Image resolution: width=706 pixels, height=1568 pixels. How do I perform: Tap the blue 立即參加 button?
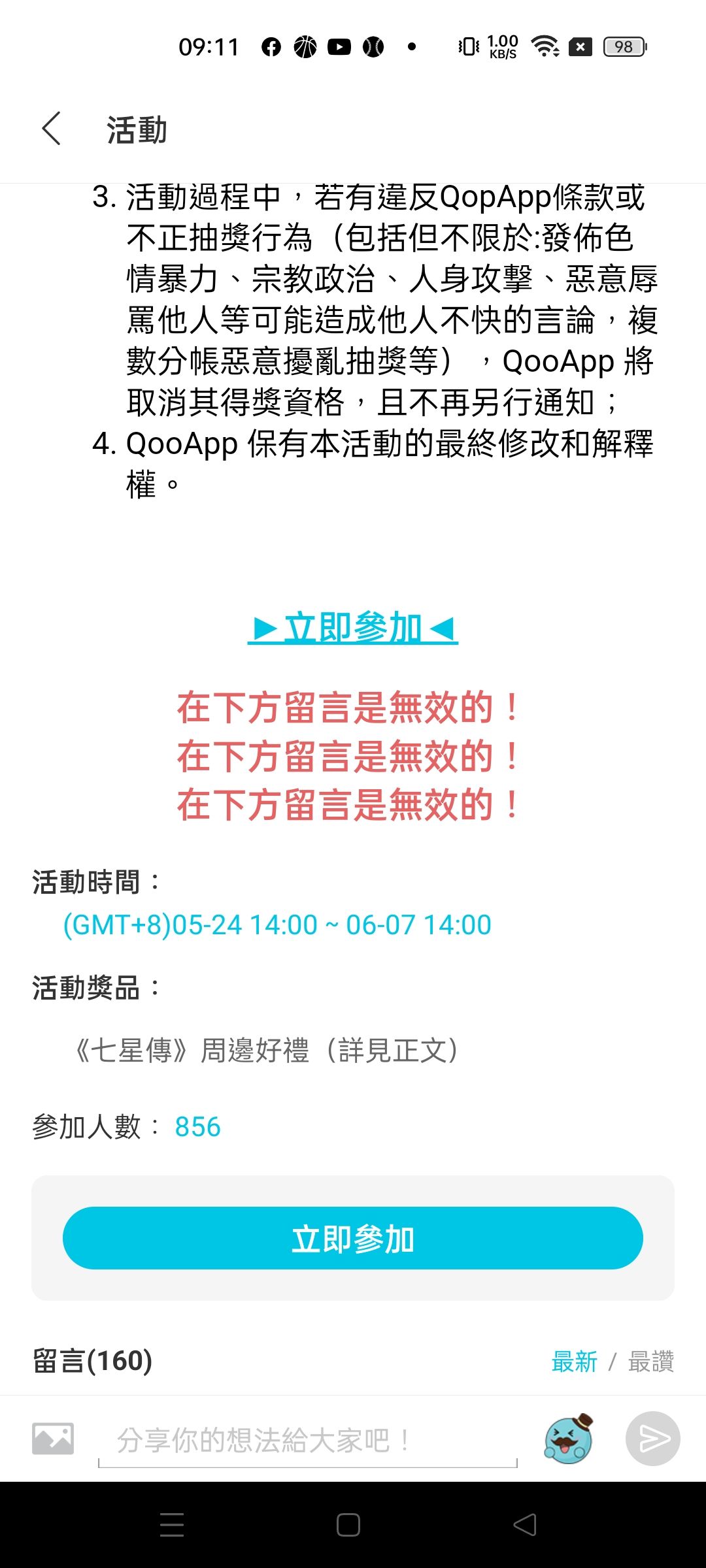[x=353, y=1239]
